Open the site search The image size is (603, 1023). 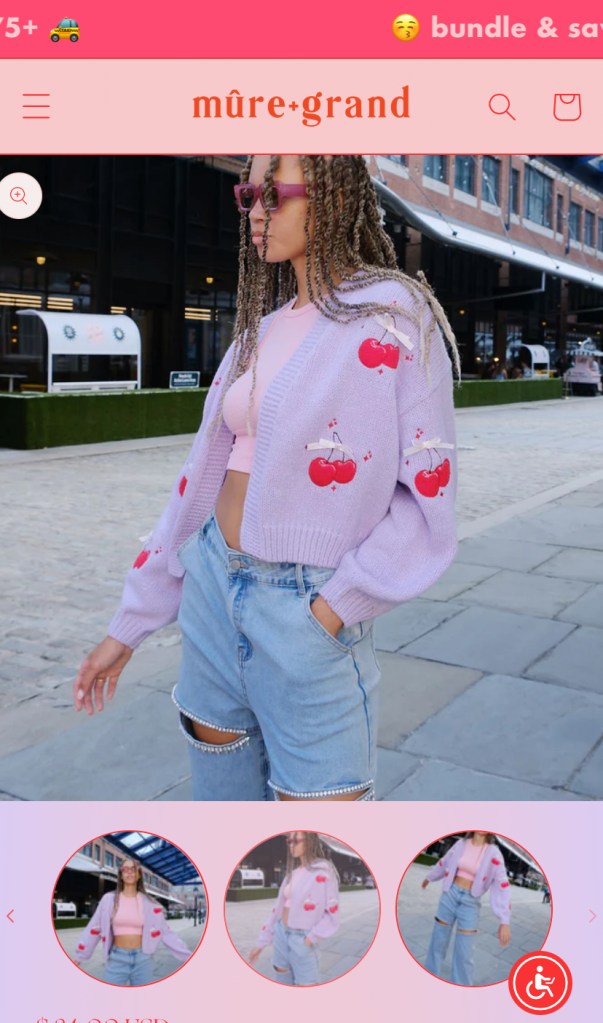[502, 106]
